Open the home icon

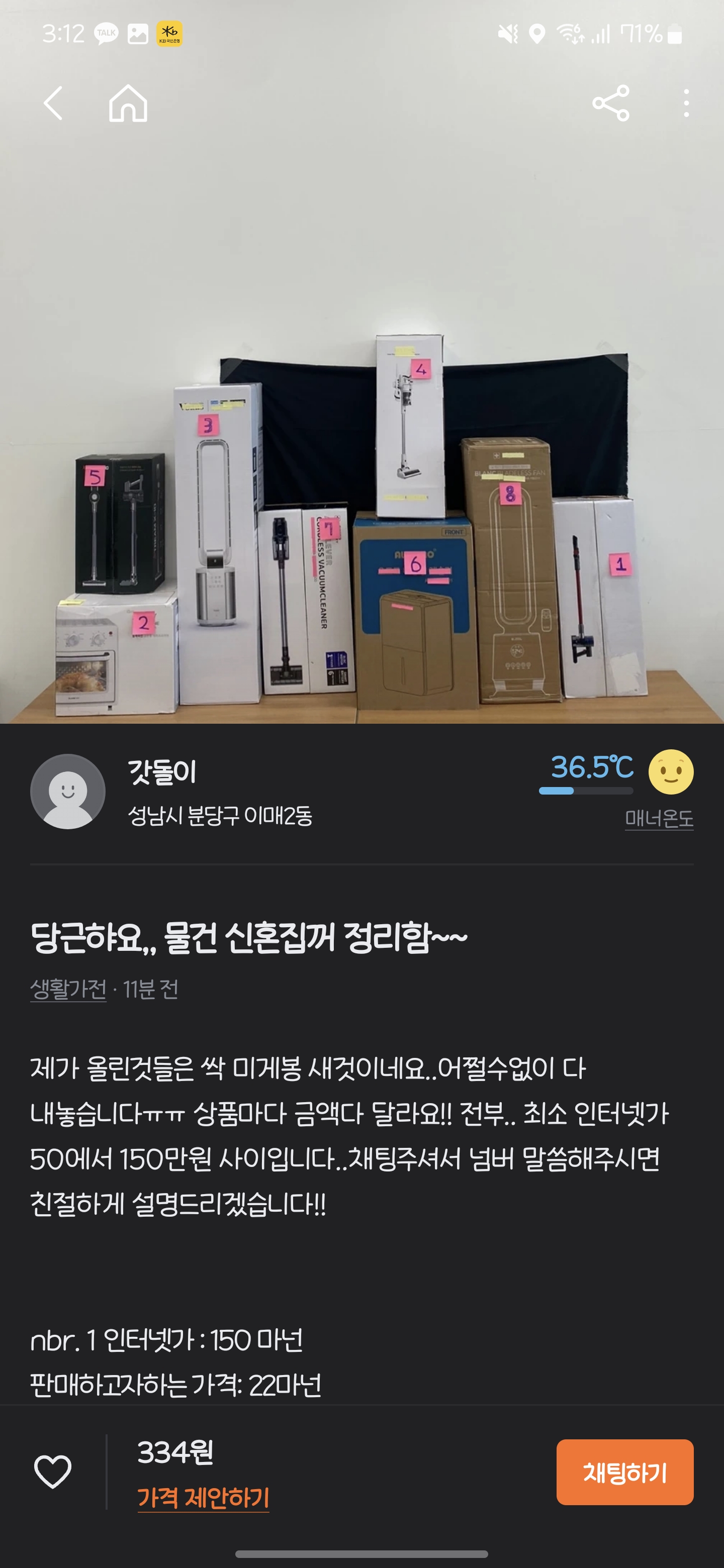128,103
